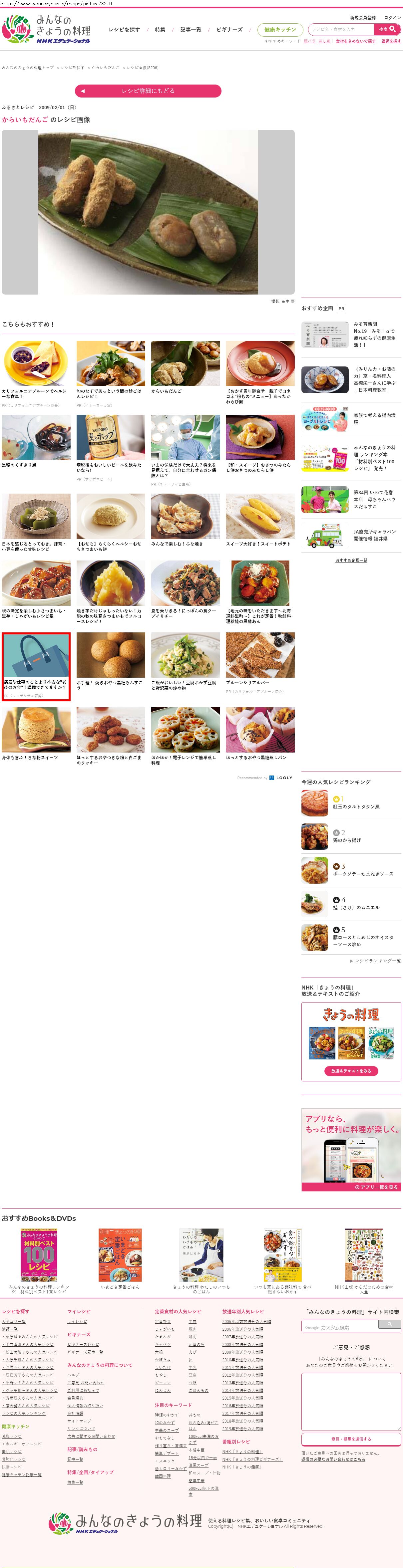Open the 健康キッチン navigation button

[x=280, y=29]
